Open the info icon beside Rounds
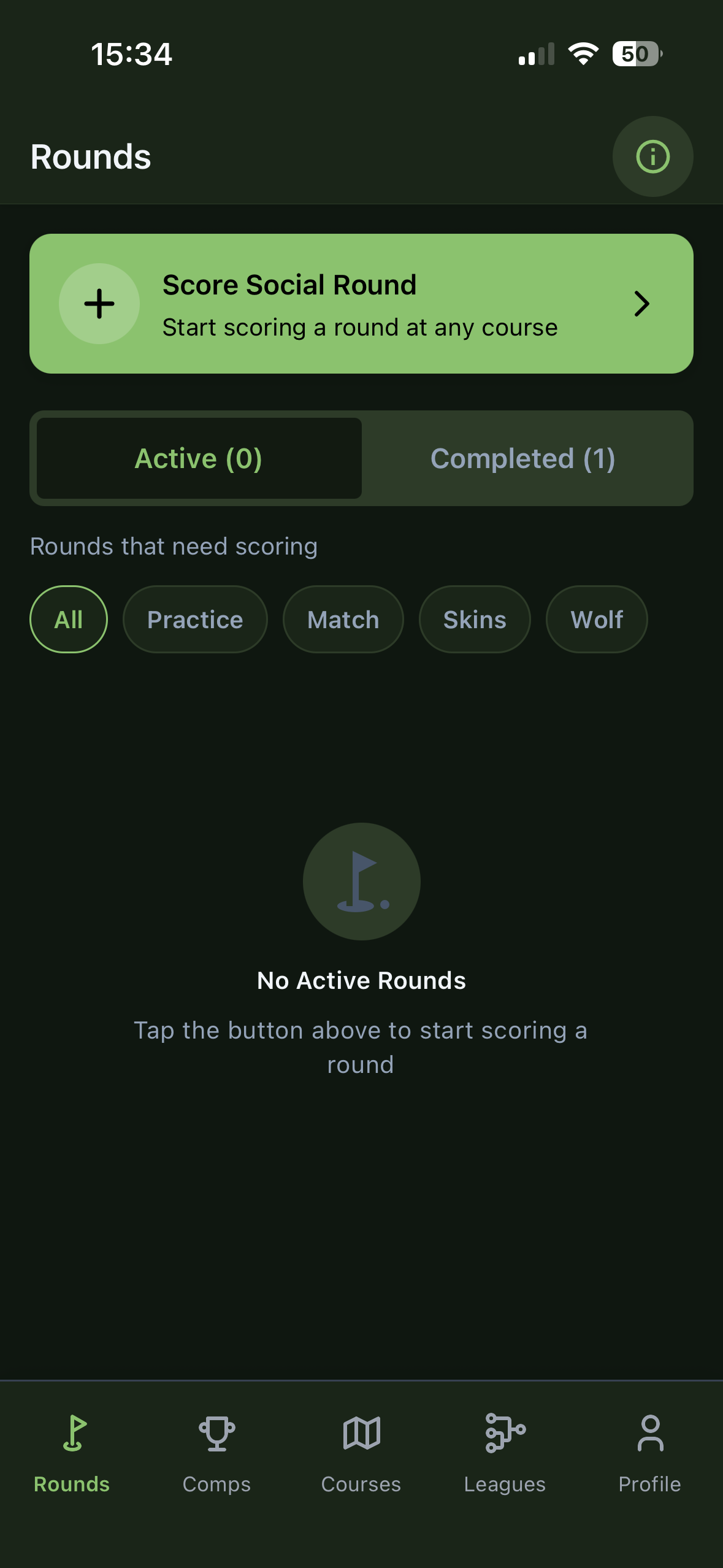The height and width of the screenshot is (1568, 723). point(652,156)
